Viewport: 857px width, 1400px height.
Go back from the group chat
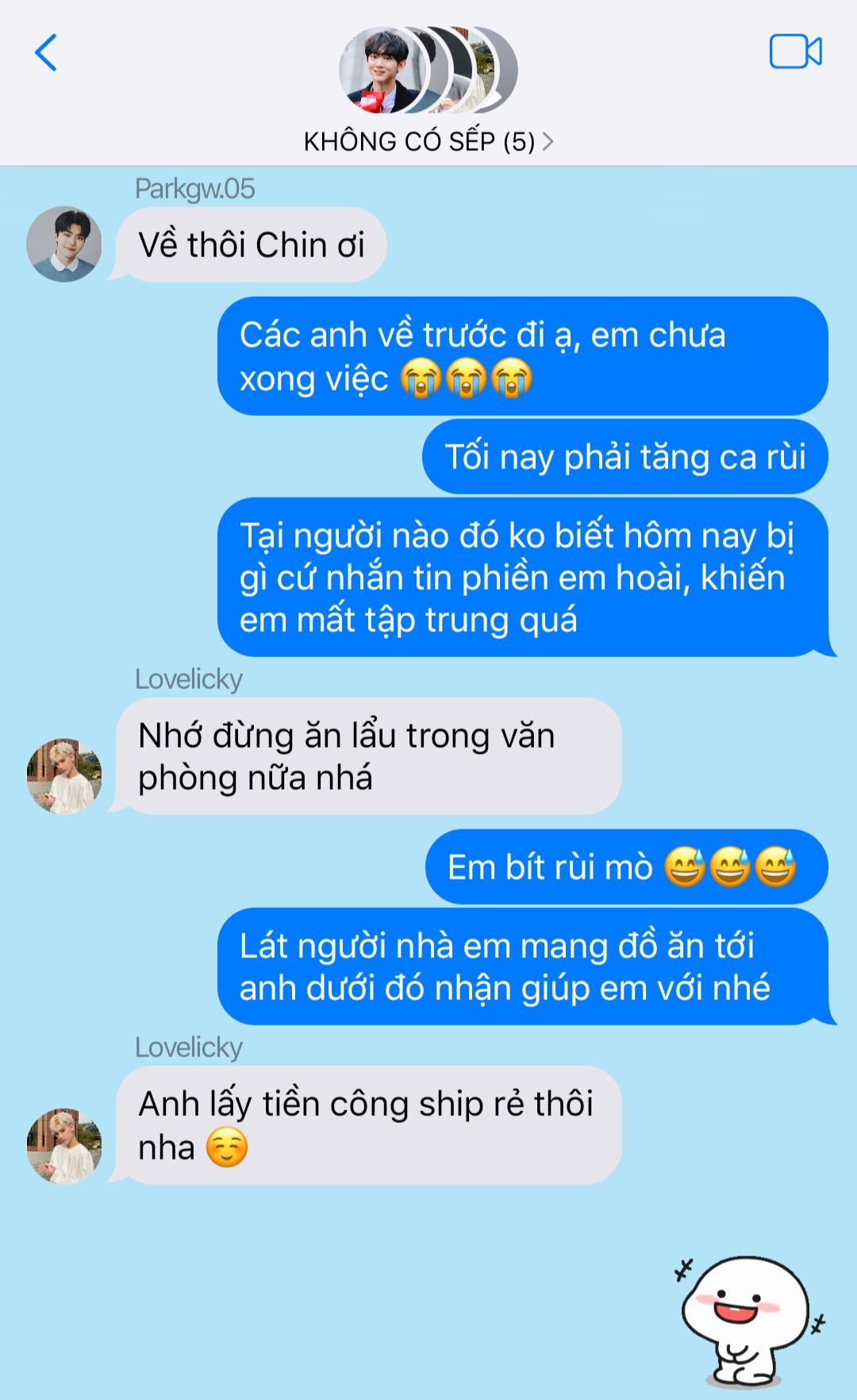coord(46,52)
